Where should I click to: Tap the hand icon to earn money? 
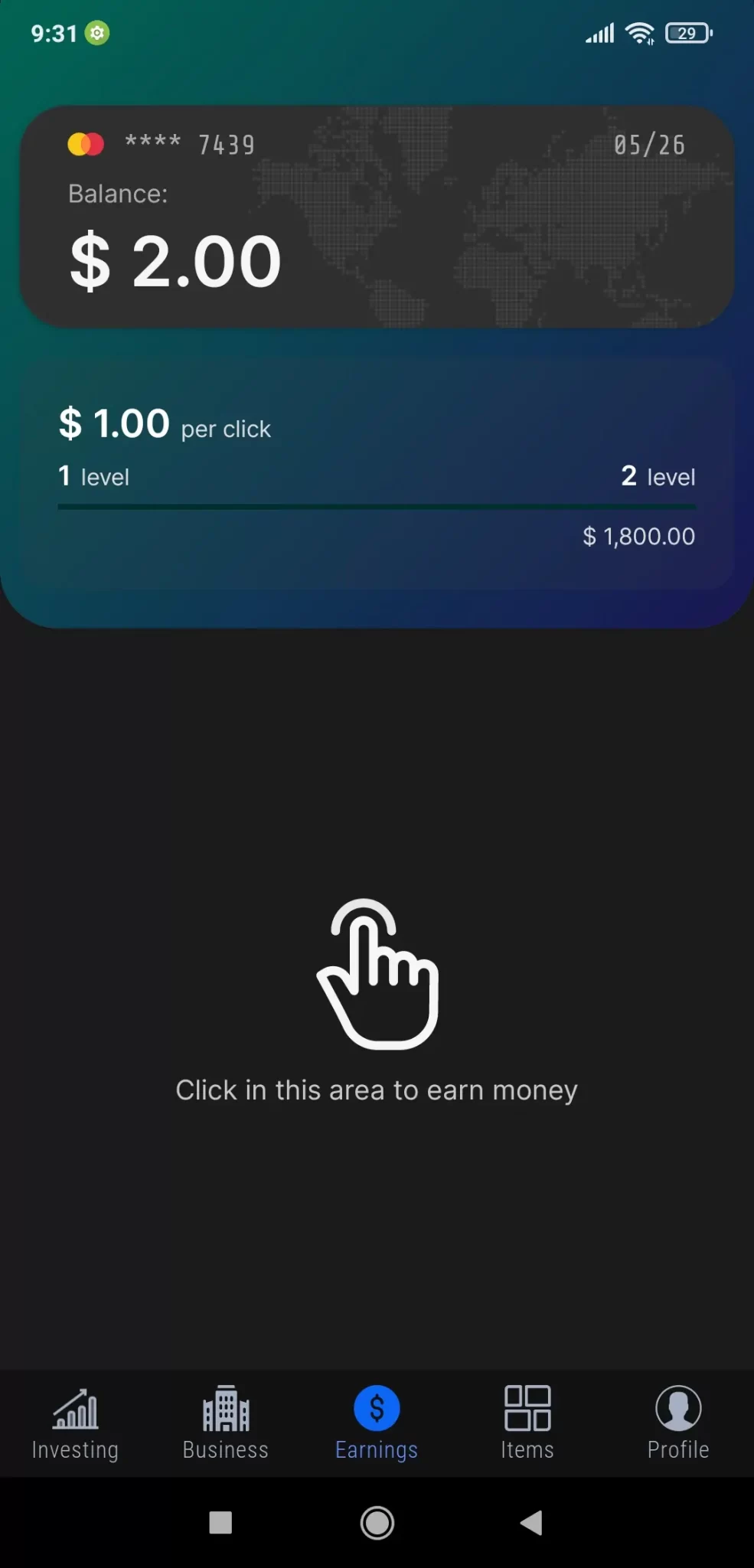(377, 974)
